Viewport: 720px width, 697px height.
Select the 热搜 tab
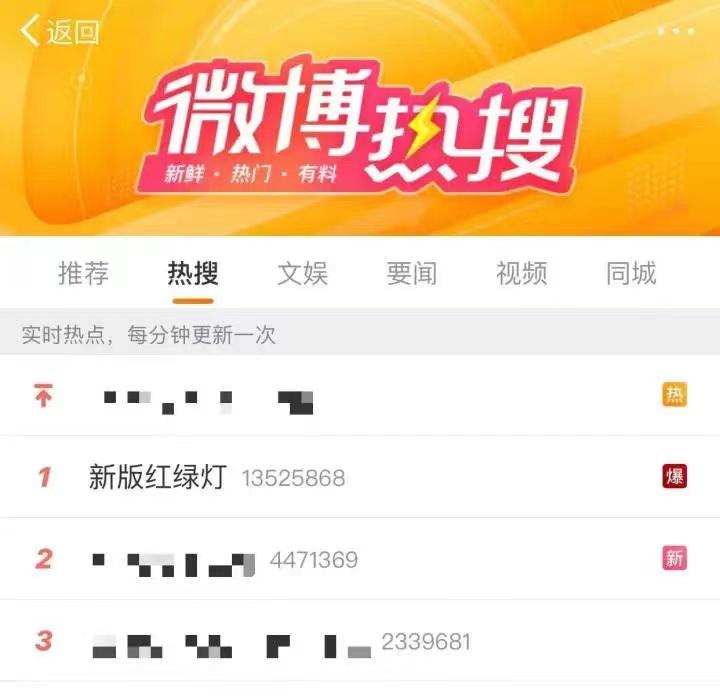[x=193, y=273]
